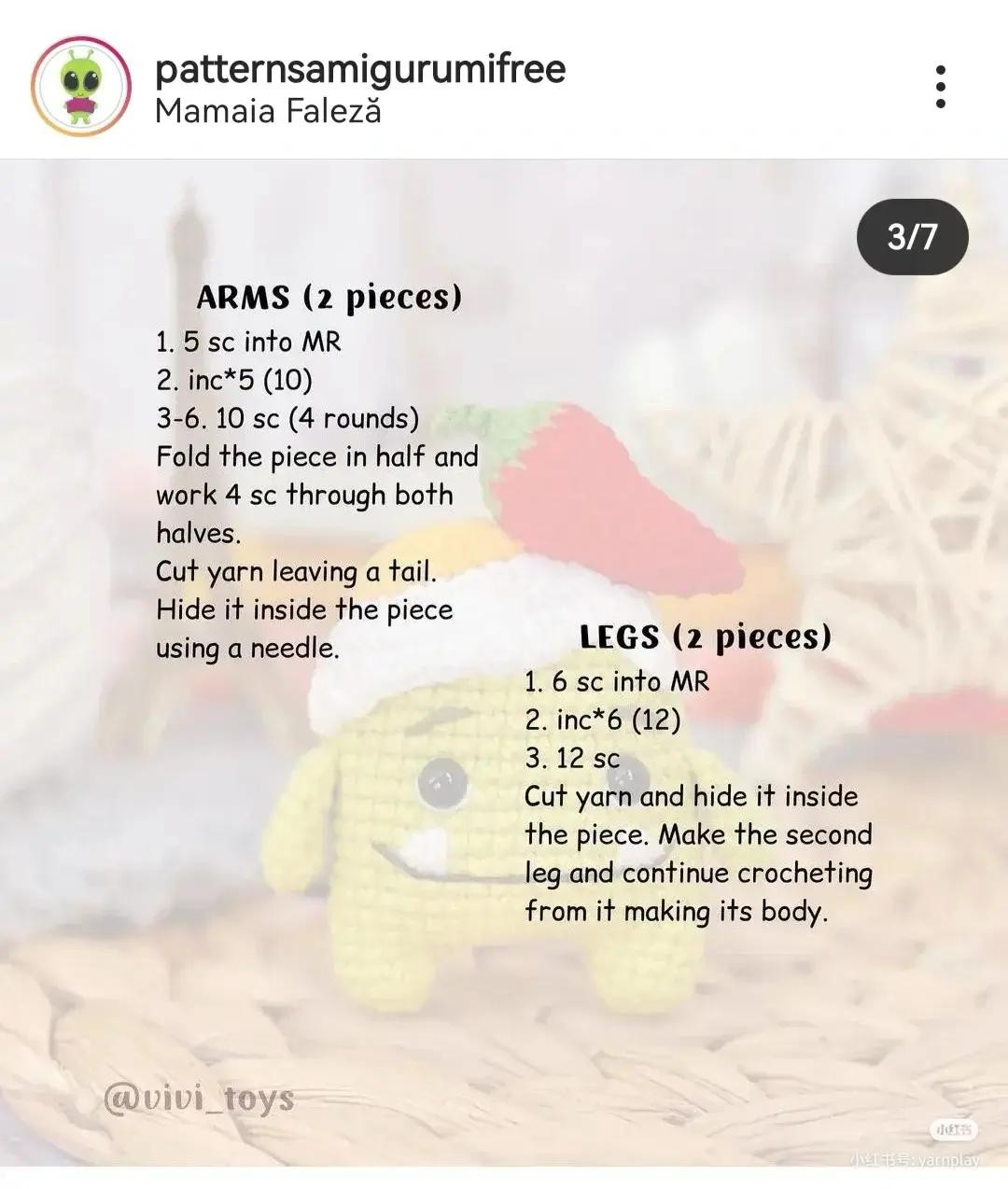
Task: Click the @vivi_toys watermark text
Action: click(x=197, y=1099)
